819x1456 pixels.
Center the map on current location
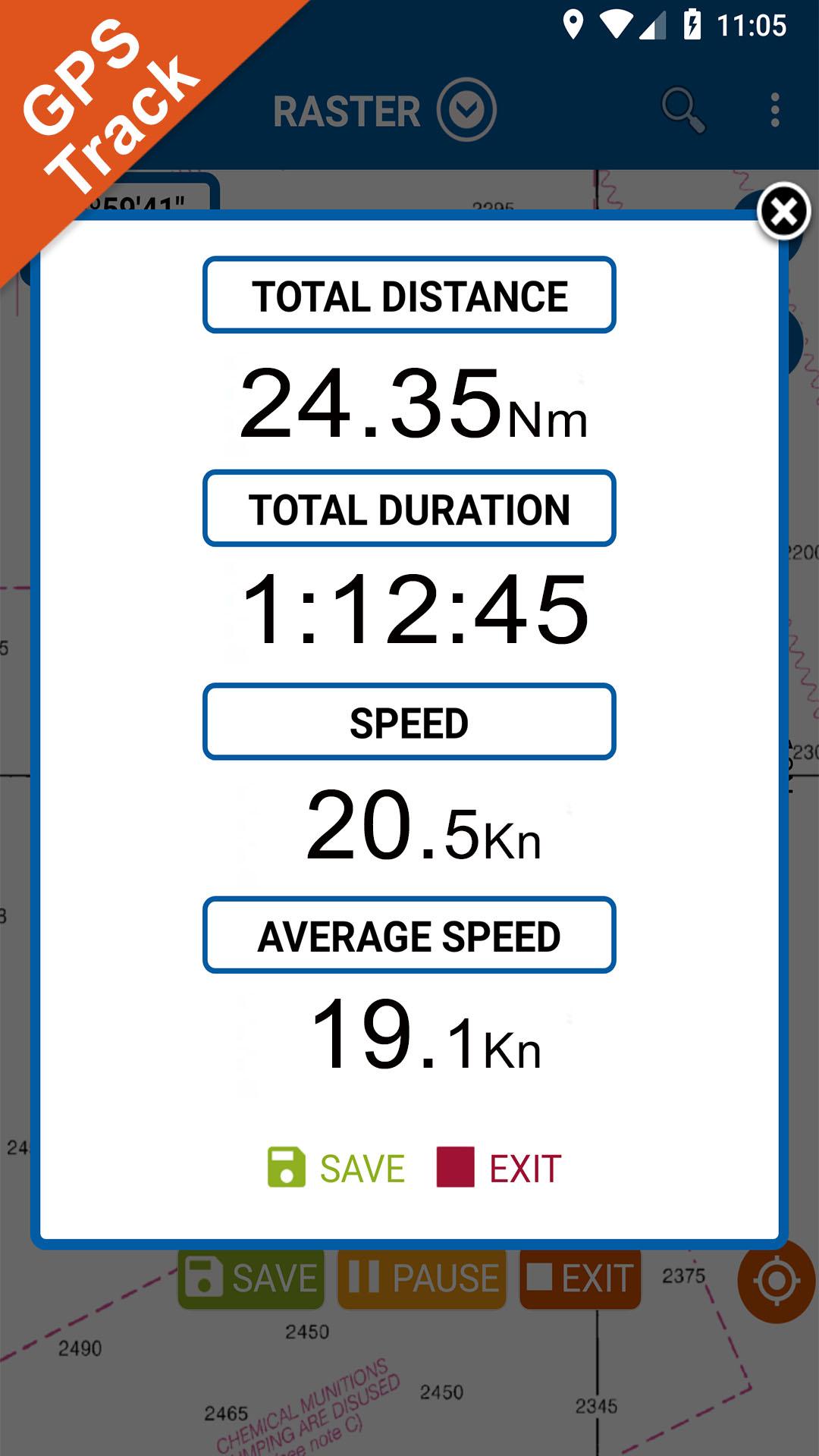(776, 1281)
